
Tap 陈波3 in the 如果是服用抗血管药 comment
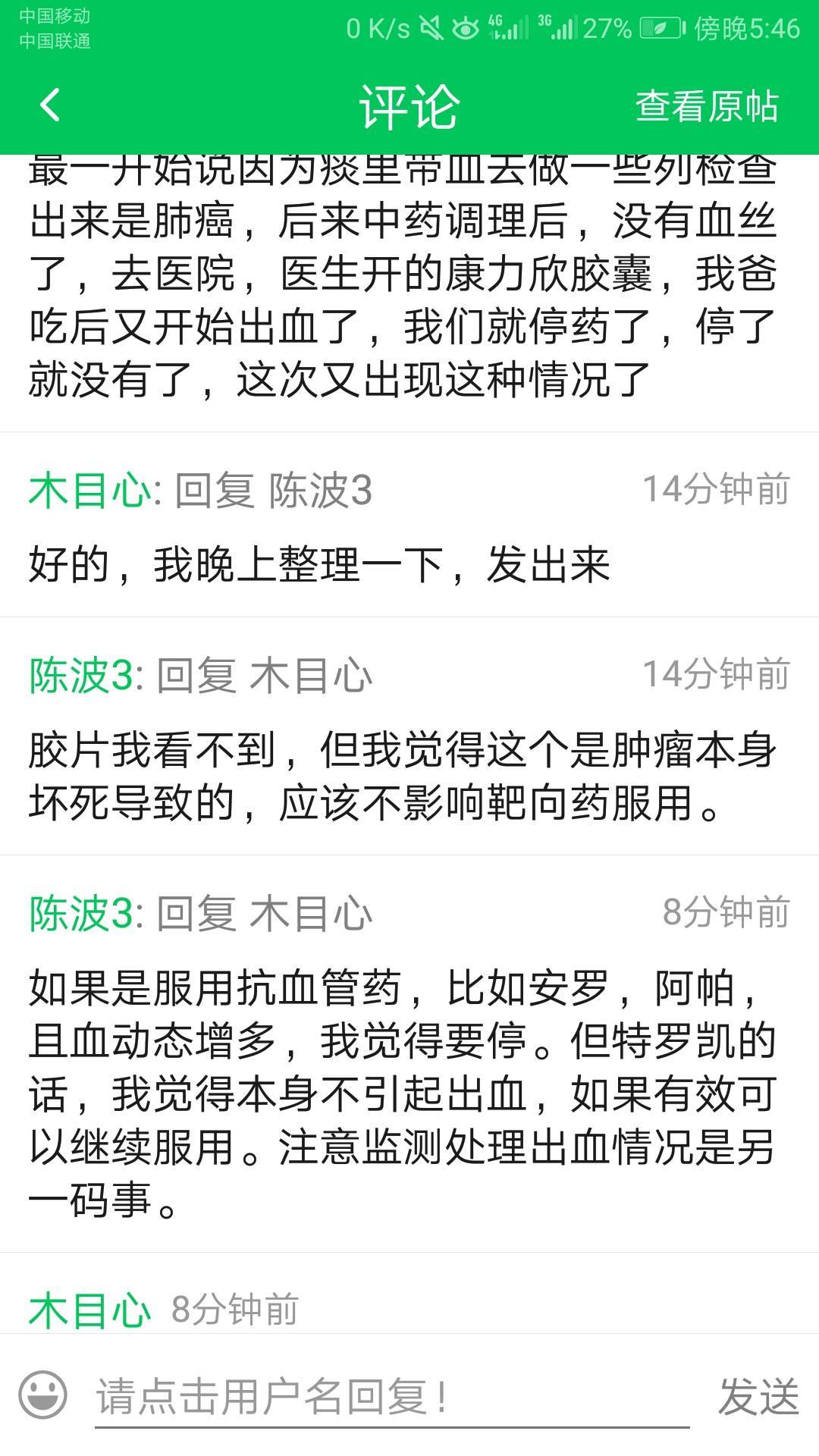(80, 913)
